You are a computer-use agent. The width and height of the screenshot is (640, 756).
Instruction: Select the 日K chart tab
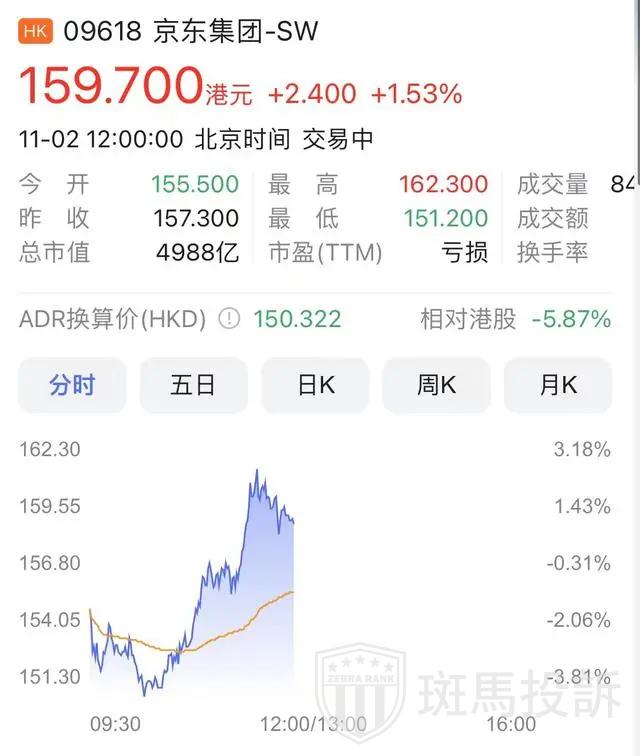click(315, 386)
